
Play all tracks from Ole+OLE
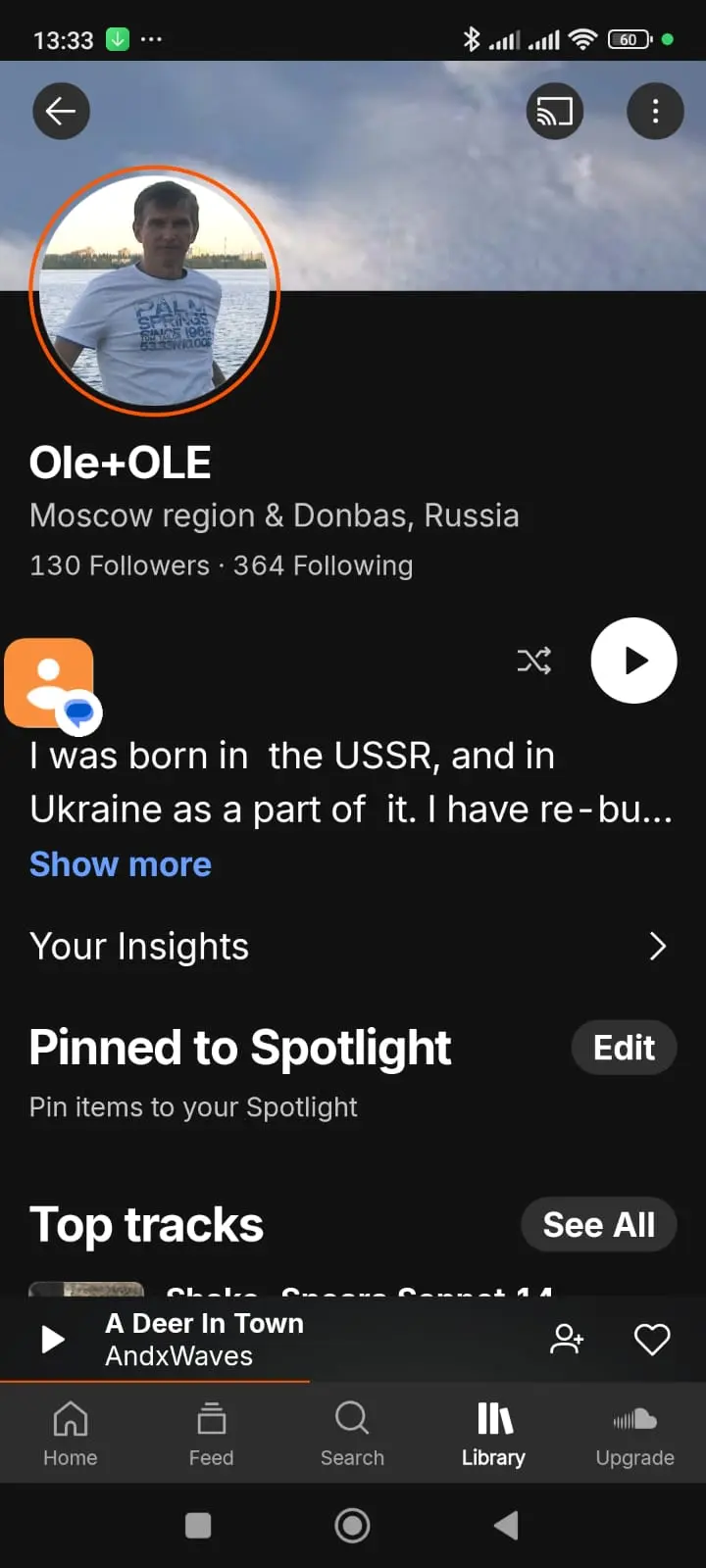[633, 661]
